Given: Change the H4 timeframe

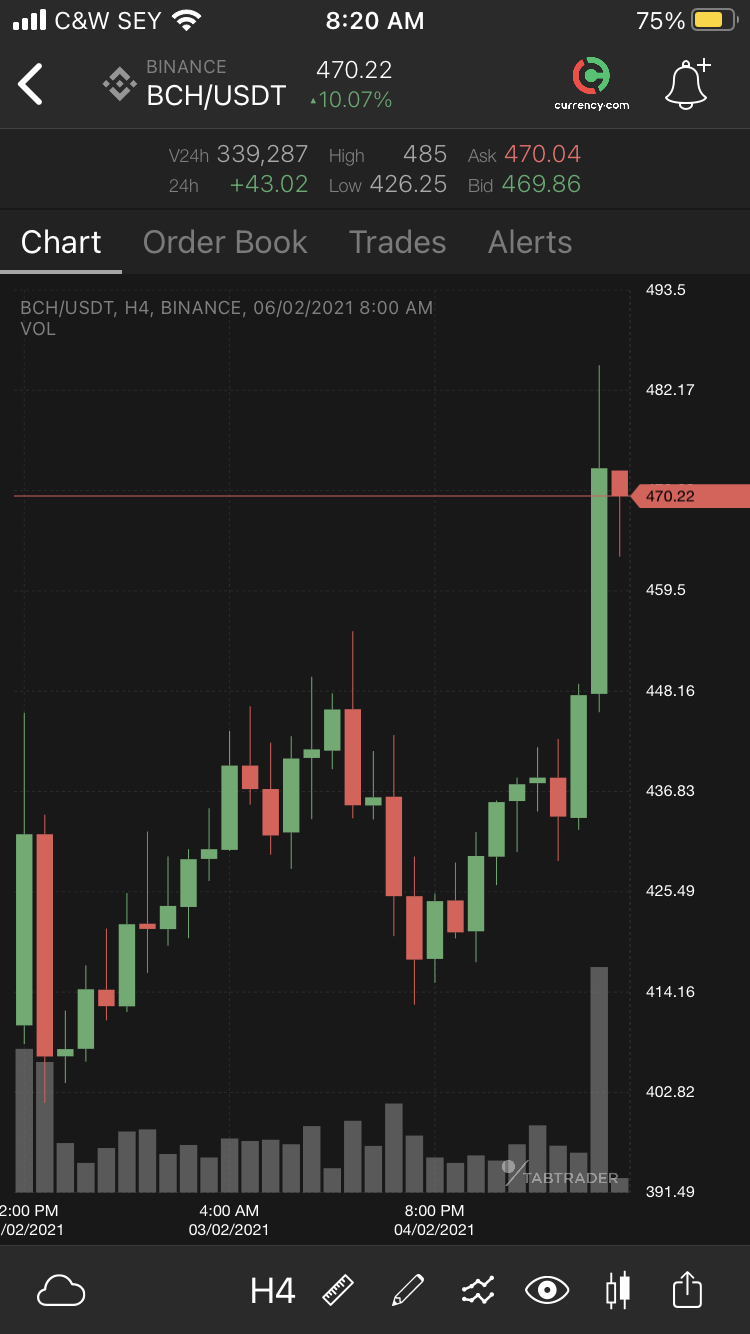Looking at the screenshot, I should click(272, 1291).
